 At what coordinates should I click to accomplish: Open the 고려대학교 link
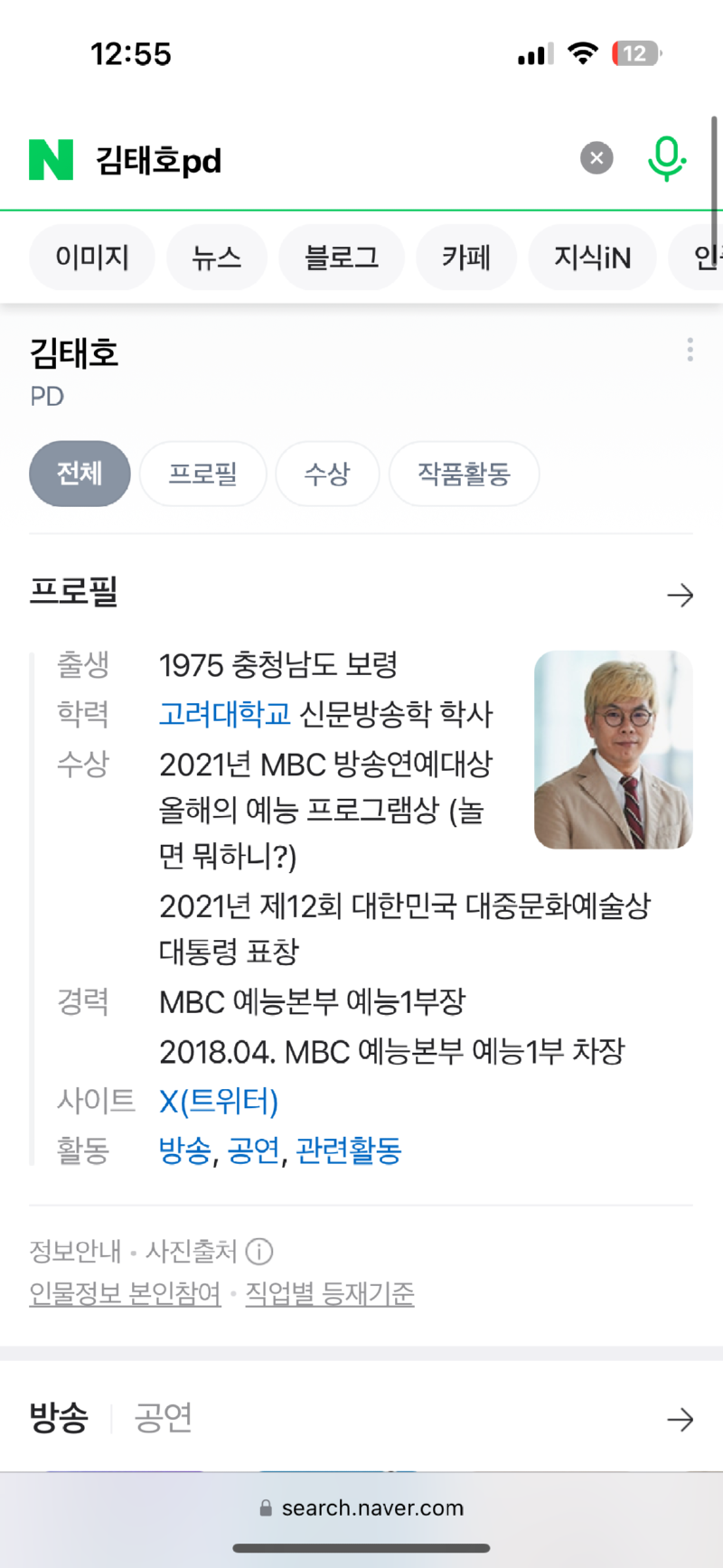click(225, 714)
